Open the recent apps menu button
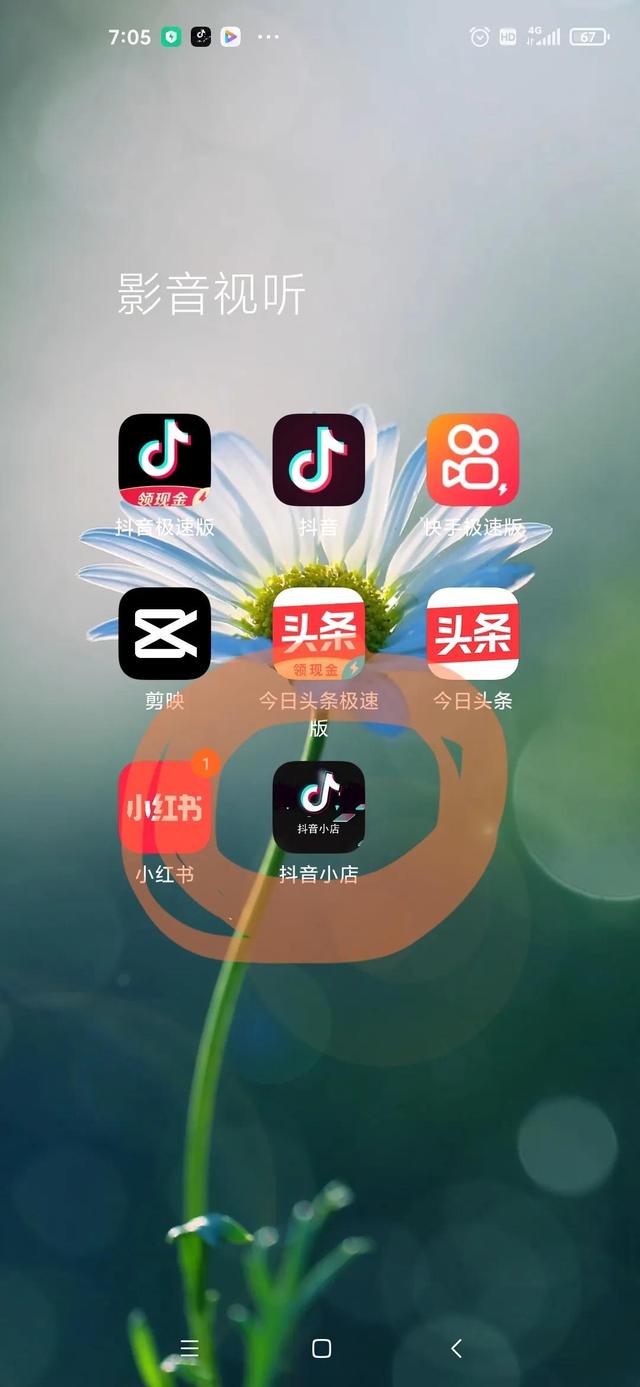The height and width of the screenshot is (1387, 640). coord(189,1348)
